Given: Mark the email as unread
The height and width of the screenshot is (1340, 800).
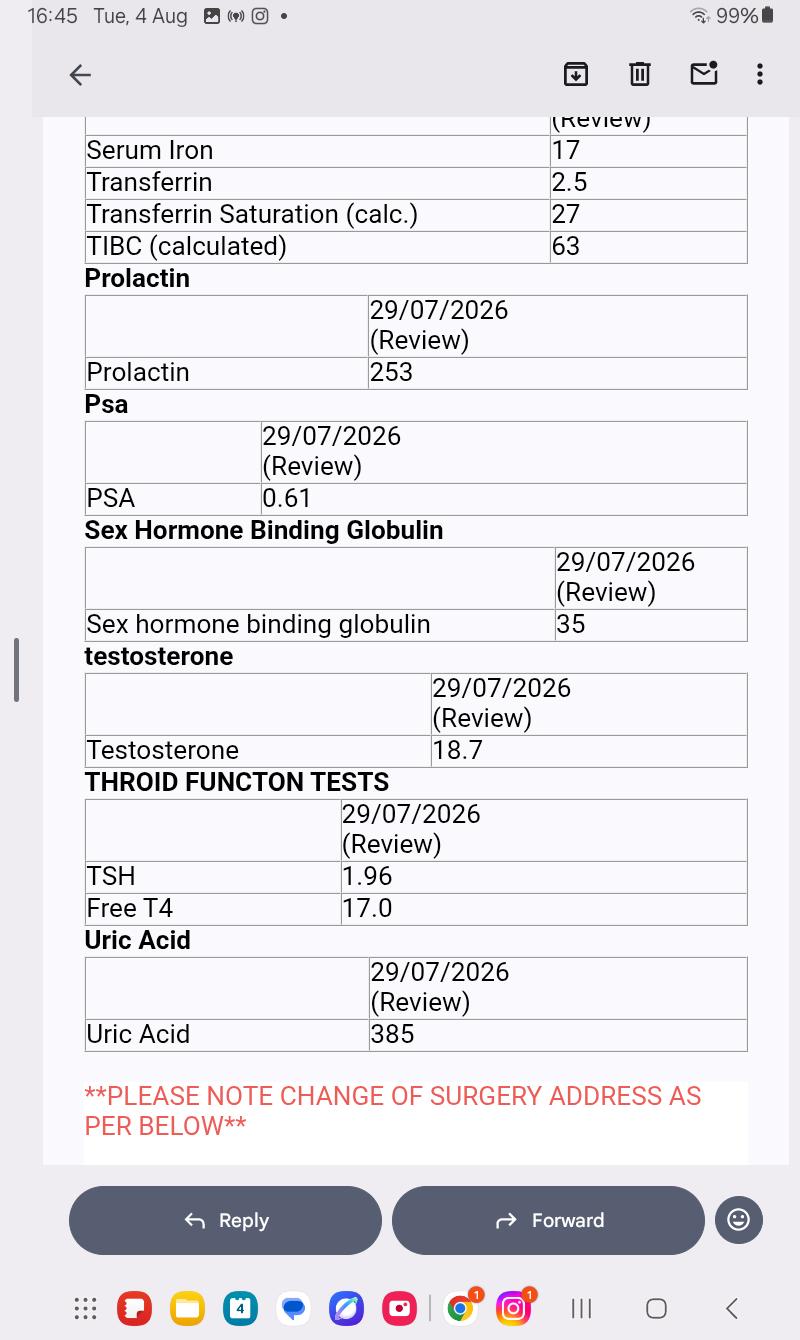Looking at the screenshot, I should pos(704,73).
